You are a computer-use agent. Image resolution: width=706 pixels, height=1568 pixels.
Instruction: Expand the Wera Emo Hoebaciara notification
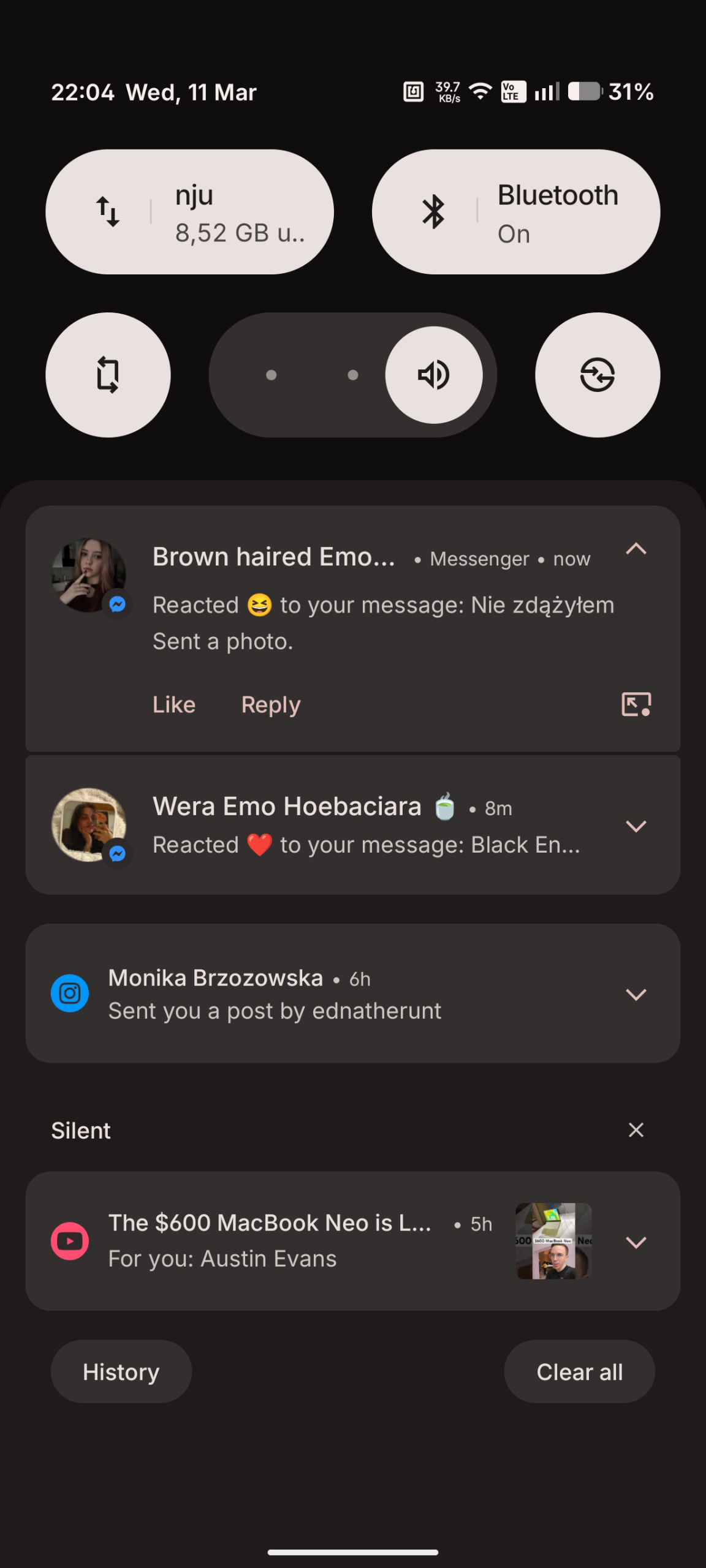(636, 826)
